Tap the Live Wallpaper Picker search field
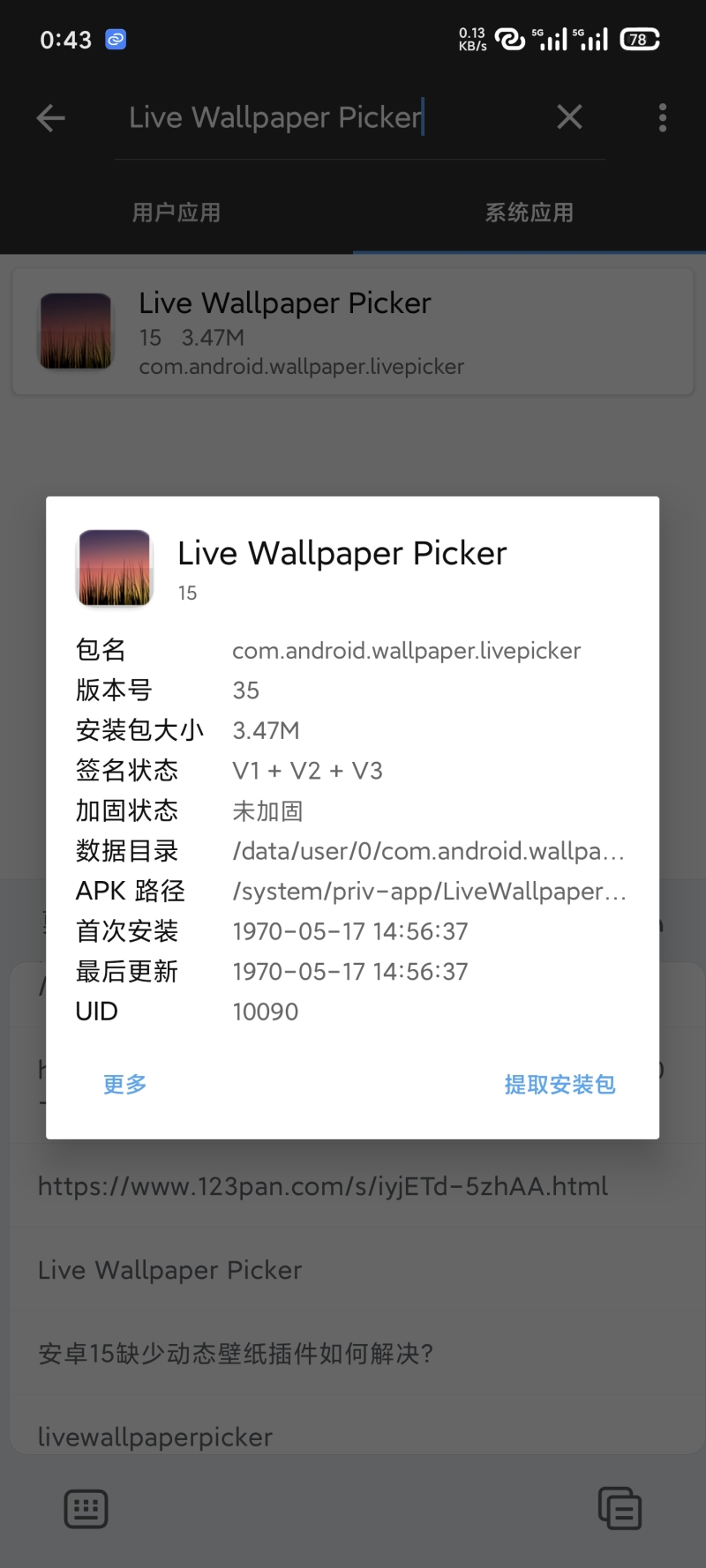Screen dimensions: 706x1568 pyautogui.click(x=335, y=117)
